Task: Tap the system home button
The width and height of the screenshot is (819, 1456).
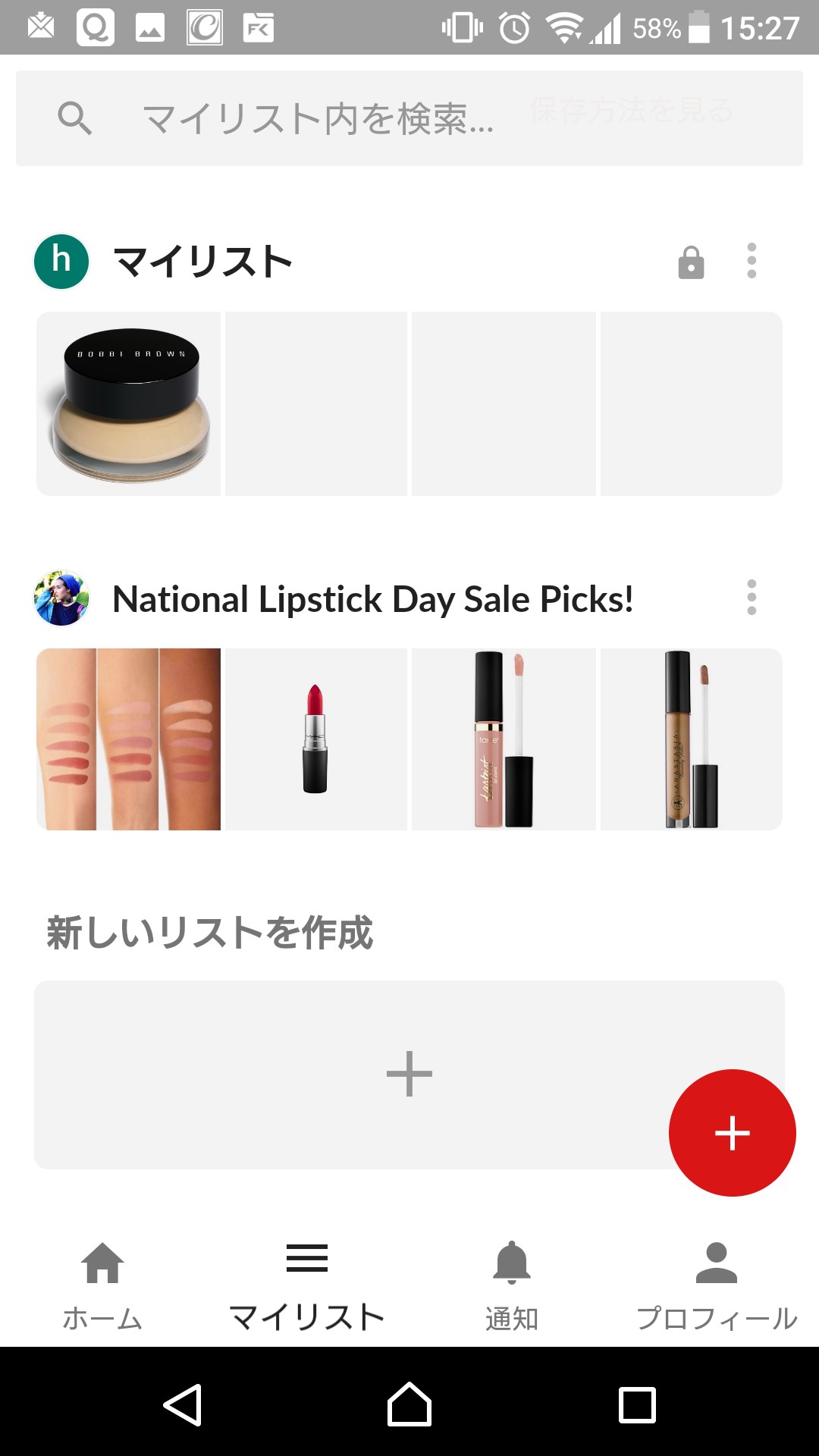Action: tap(409, 1404)
